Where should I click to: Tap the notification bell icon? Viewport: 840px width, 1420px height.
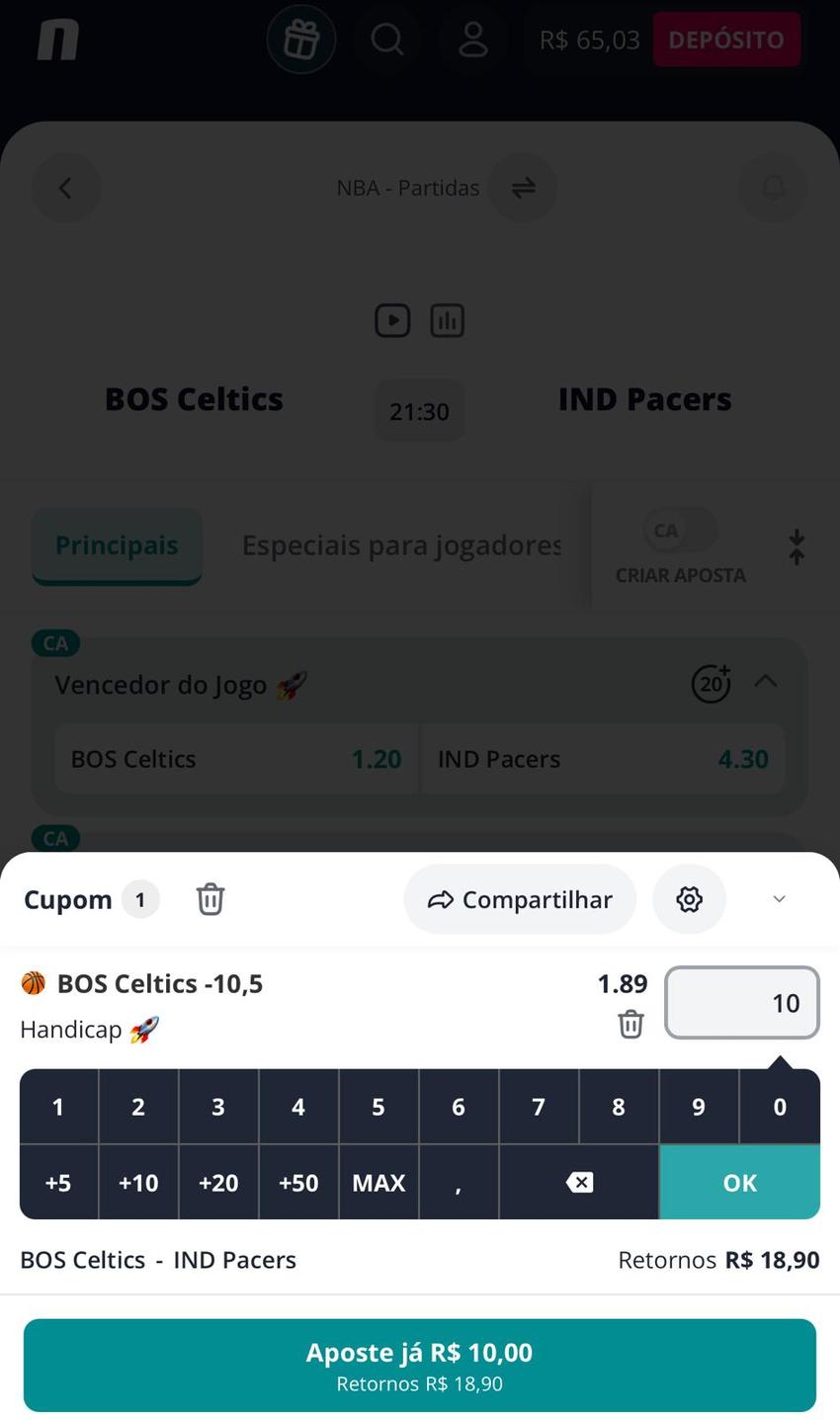[x=774, y=188]
